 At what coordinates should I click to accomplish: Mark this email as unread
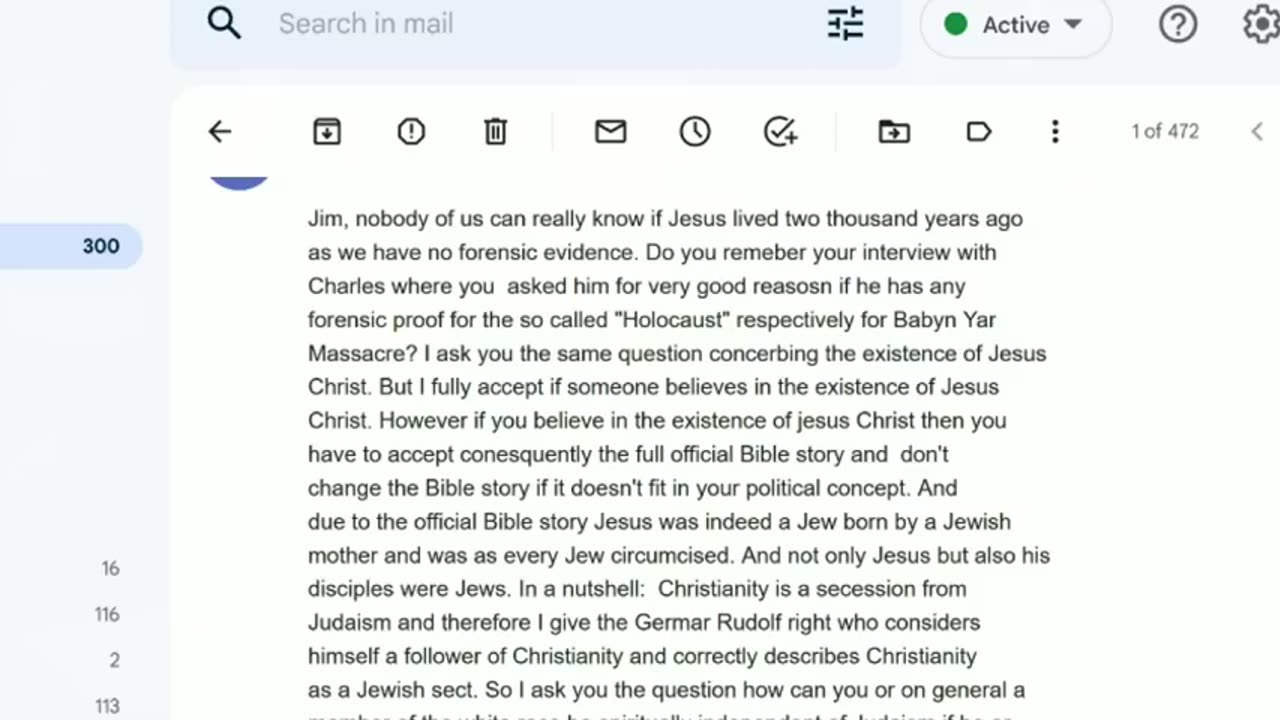[x=610, y=131]
